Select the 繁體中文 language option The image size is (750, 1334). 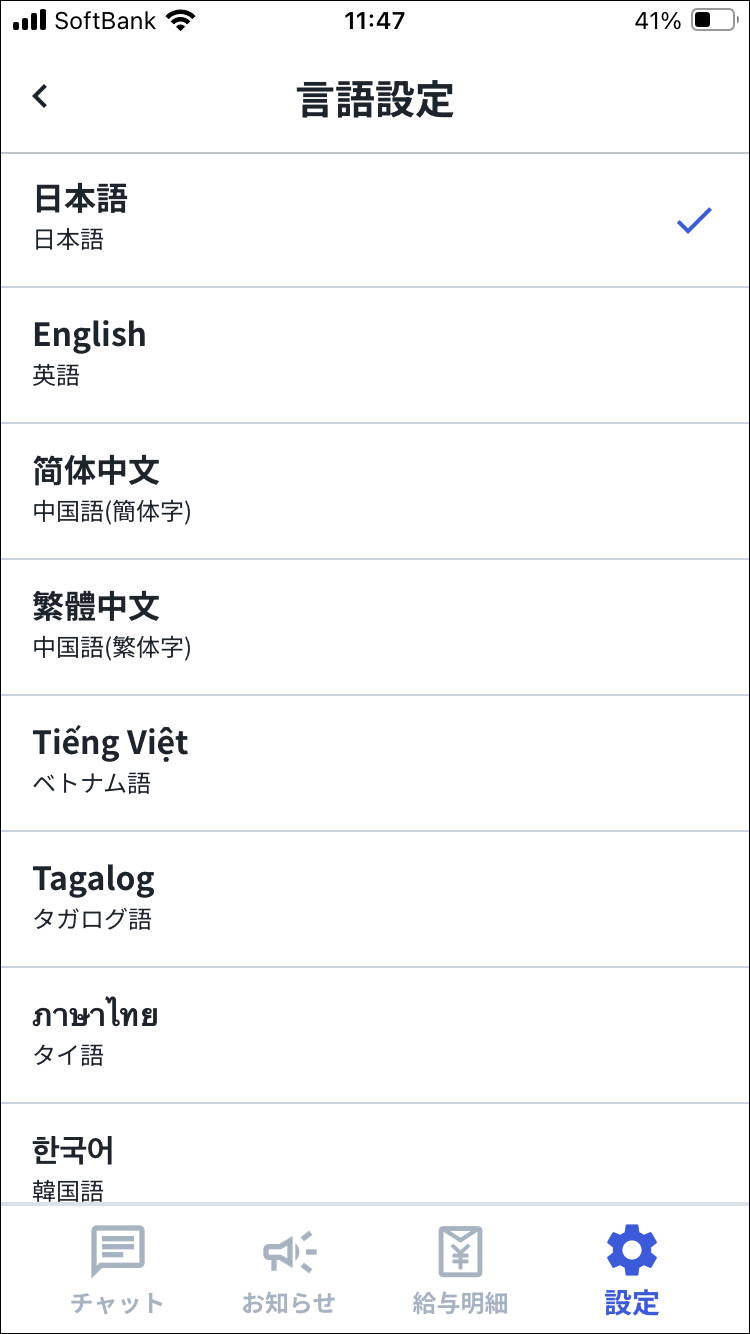tap(375, 627)
